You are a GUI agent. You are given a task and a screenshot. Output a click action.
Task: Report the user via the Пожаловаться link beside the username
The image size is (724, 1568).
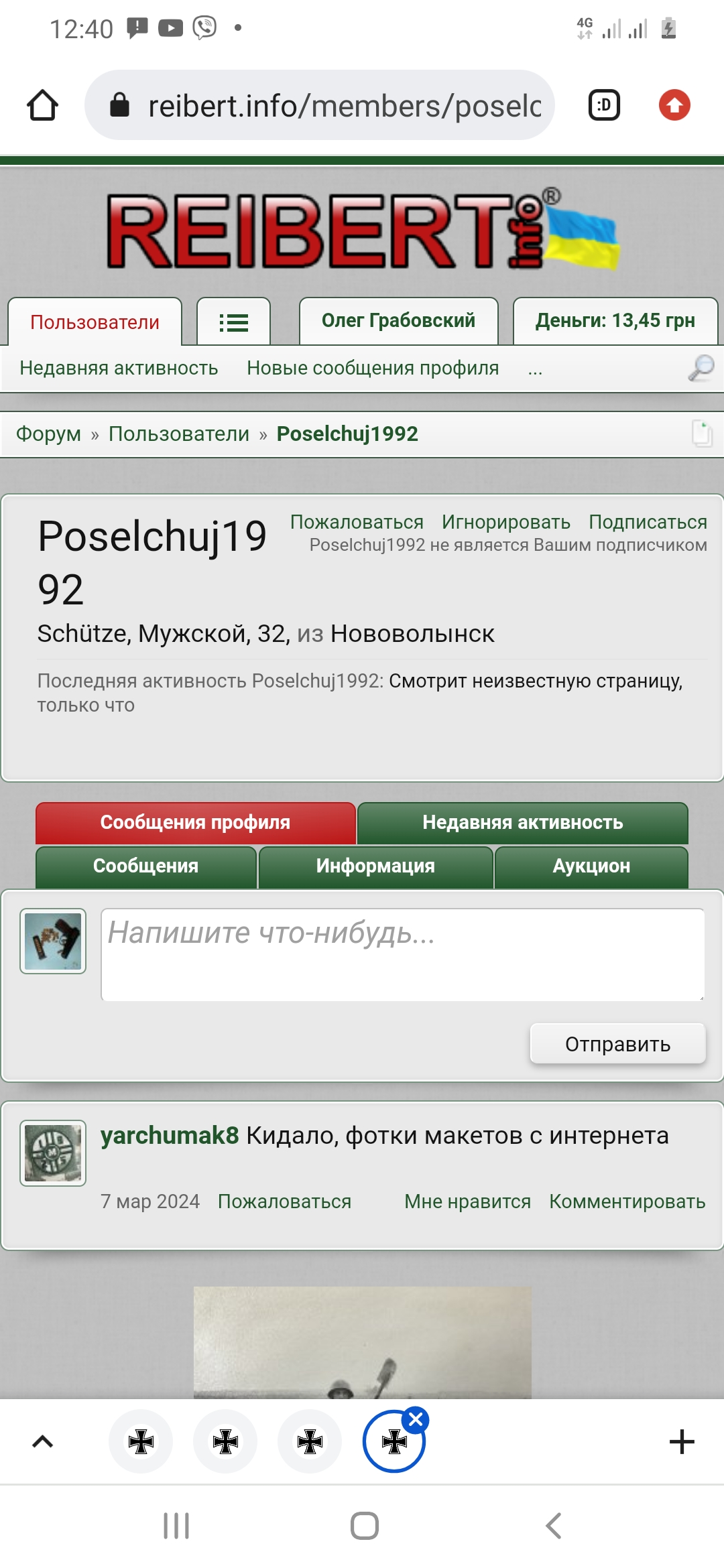pos(357,522)
